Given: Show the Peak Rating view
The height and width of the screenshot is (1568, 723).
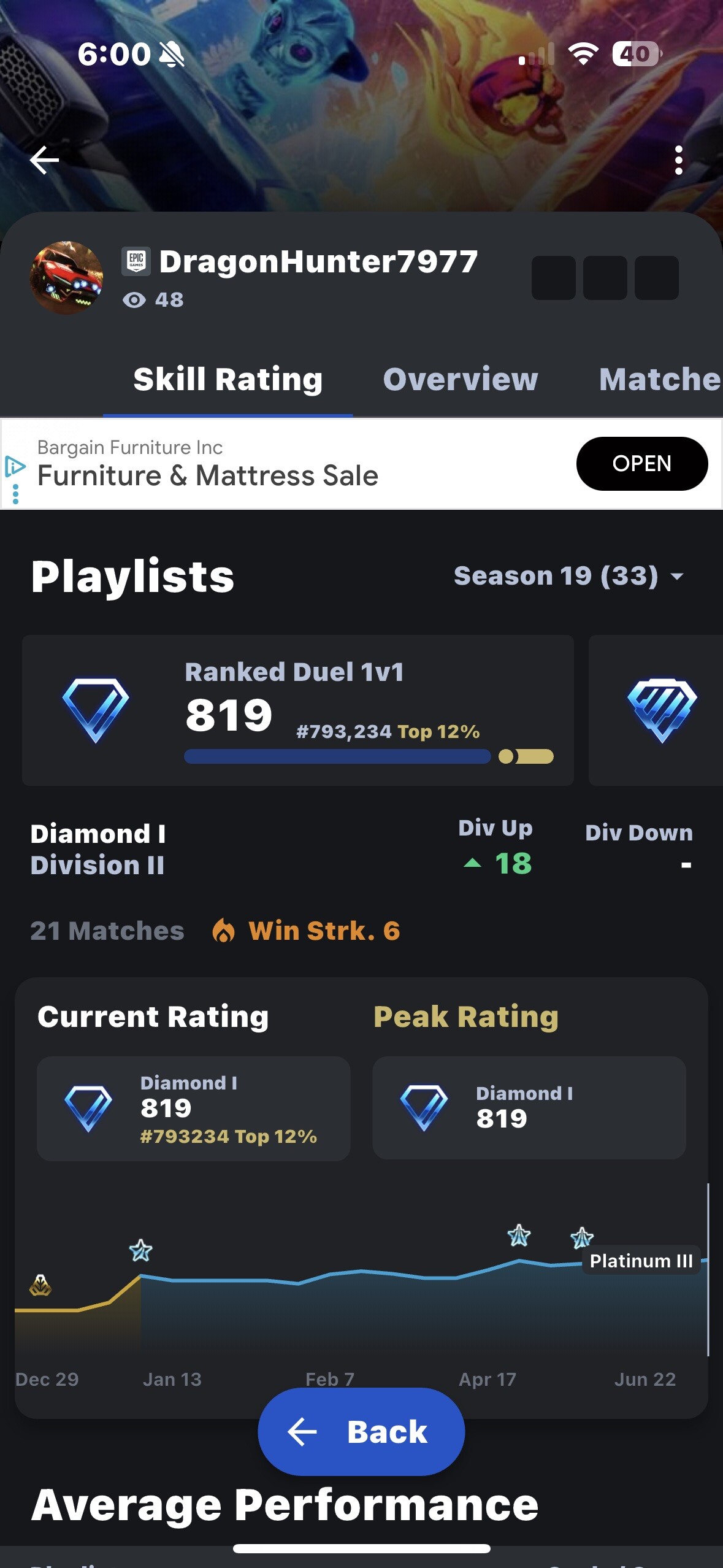Looking at the screenshot, I should click(466, 1017).
